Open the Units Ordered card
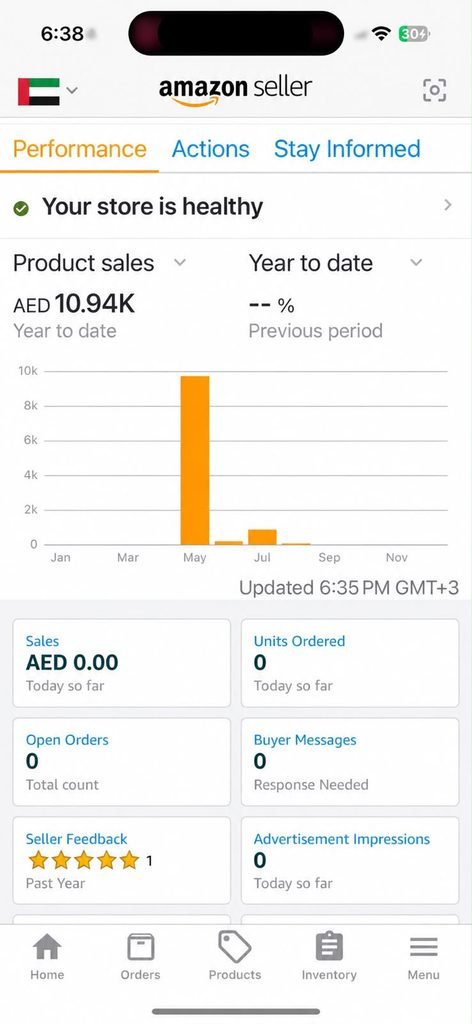This screenshot has width=472, height=1024. 350,663
